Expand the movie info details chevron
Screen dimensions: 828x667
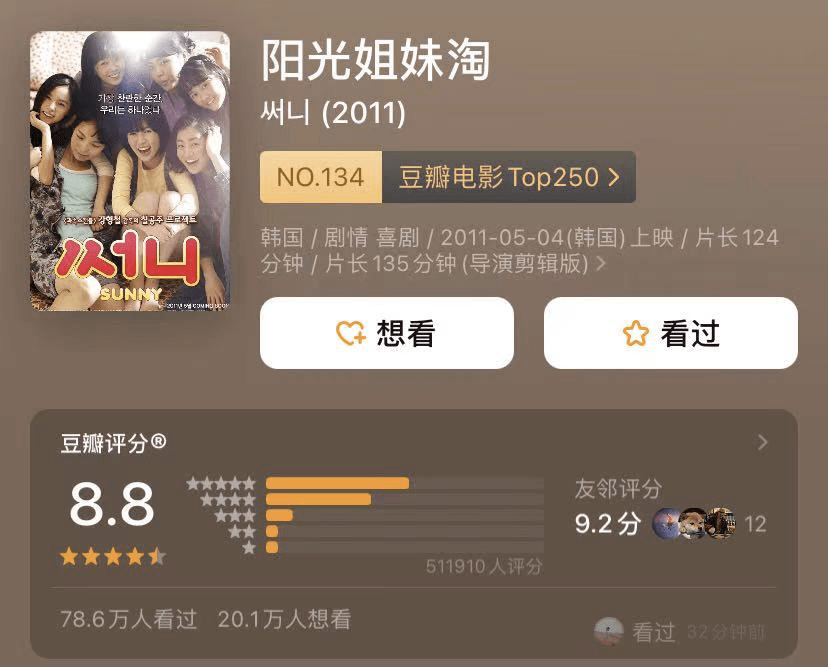pos(601,264)
